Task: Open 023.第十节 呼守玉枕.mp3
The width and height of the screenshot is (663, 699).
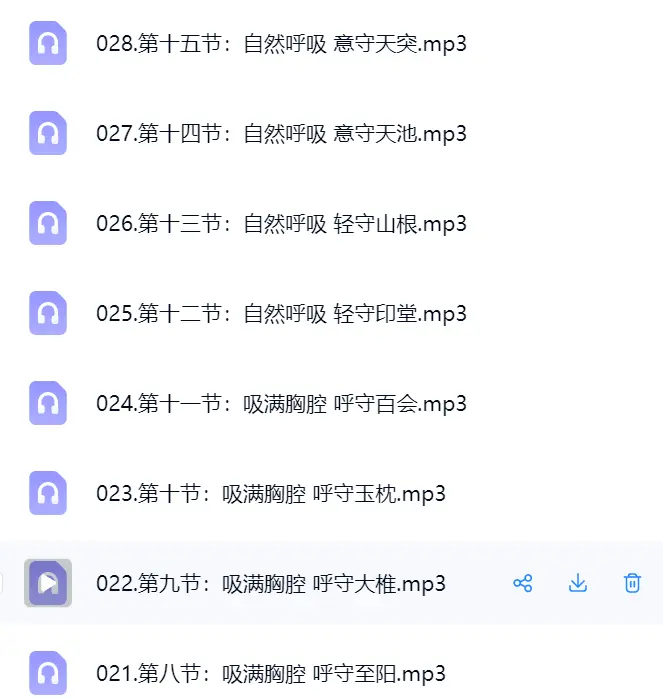Action: point(271,494)
